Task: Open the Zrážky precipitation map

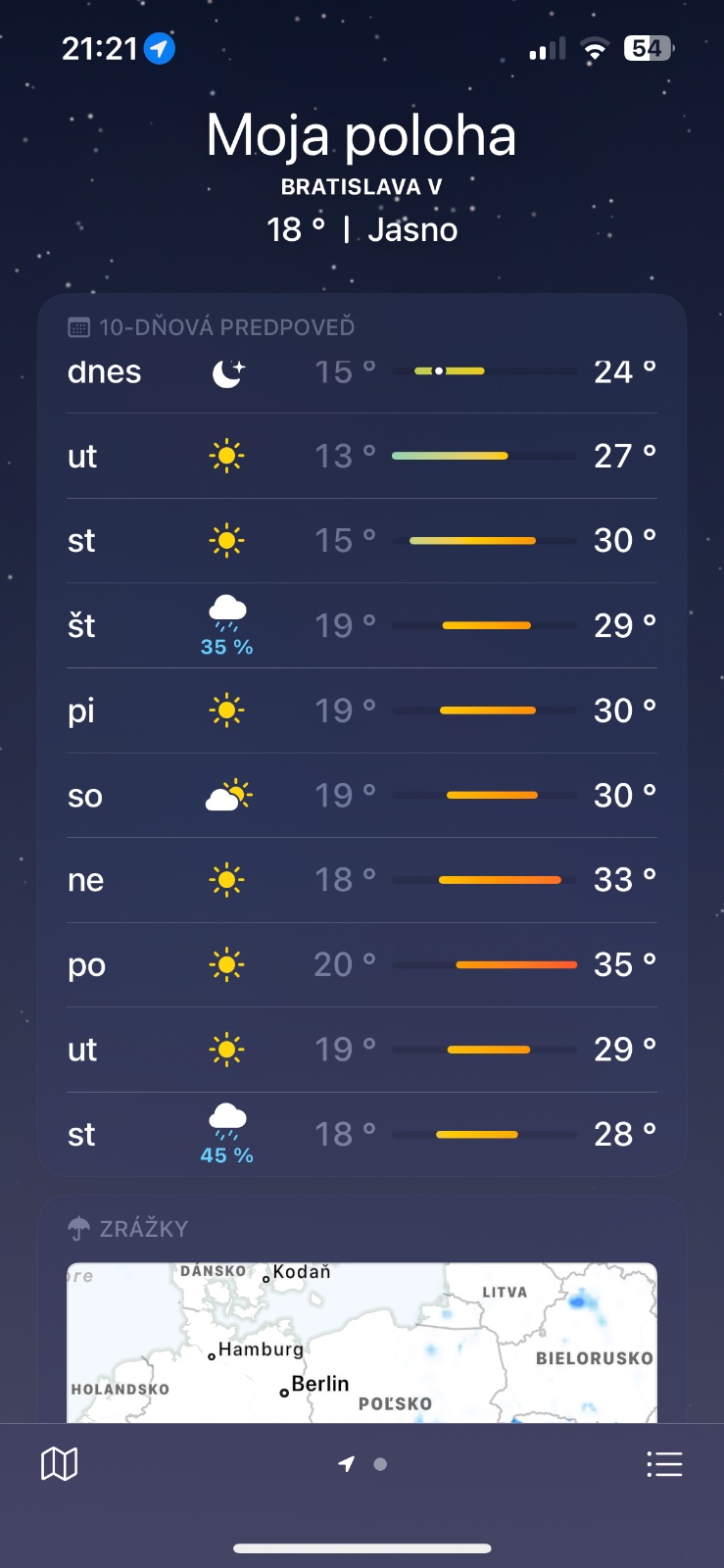Action: [362, 1343]
